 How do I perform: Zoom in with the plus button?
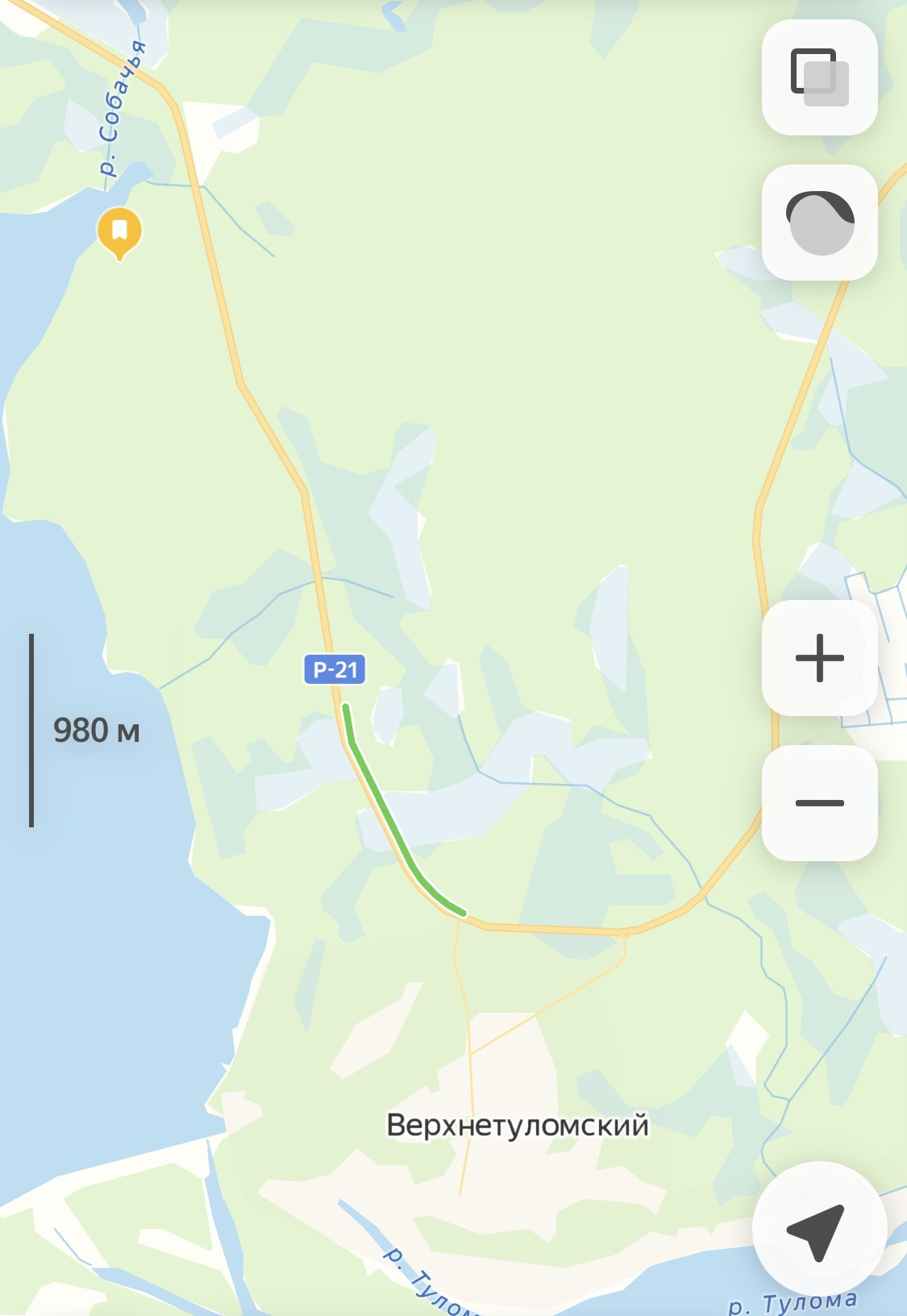pos(819,658)
